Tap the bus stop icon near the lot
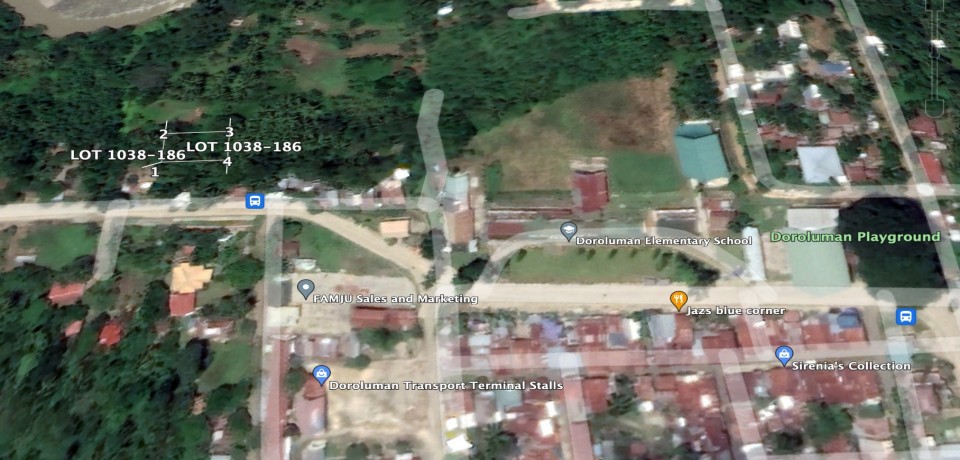The image size is (960, 460). [x=255, y=201]
